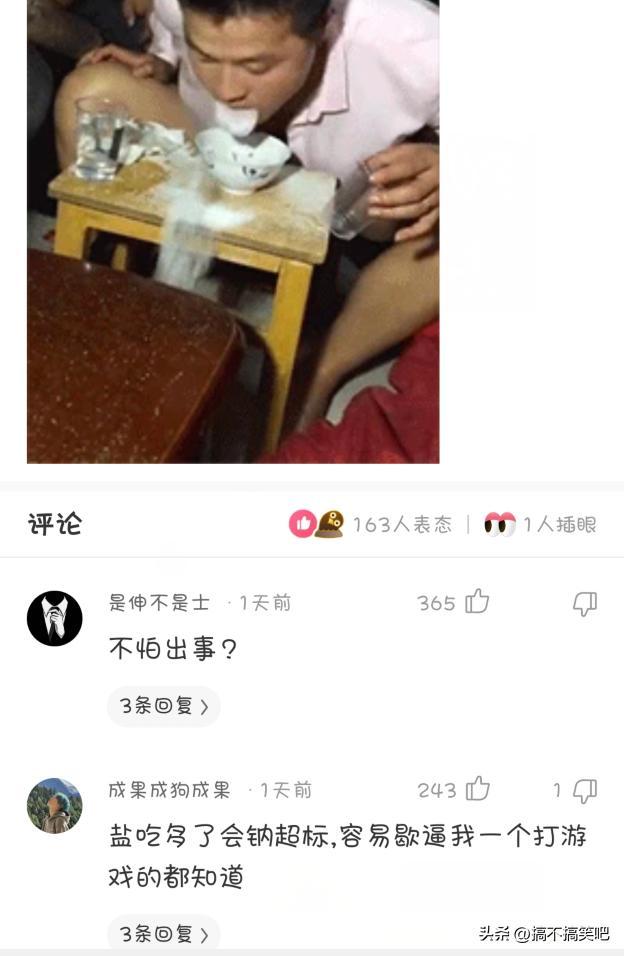Open the profile avatar of 是伸不是士
This screenshot has width=624, height=956.
pyautogui.click(x=55, y=618)
